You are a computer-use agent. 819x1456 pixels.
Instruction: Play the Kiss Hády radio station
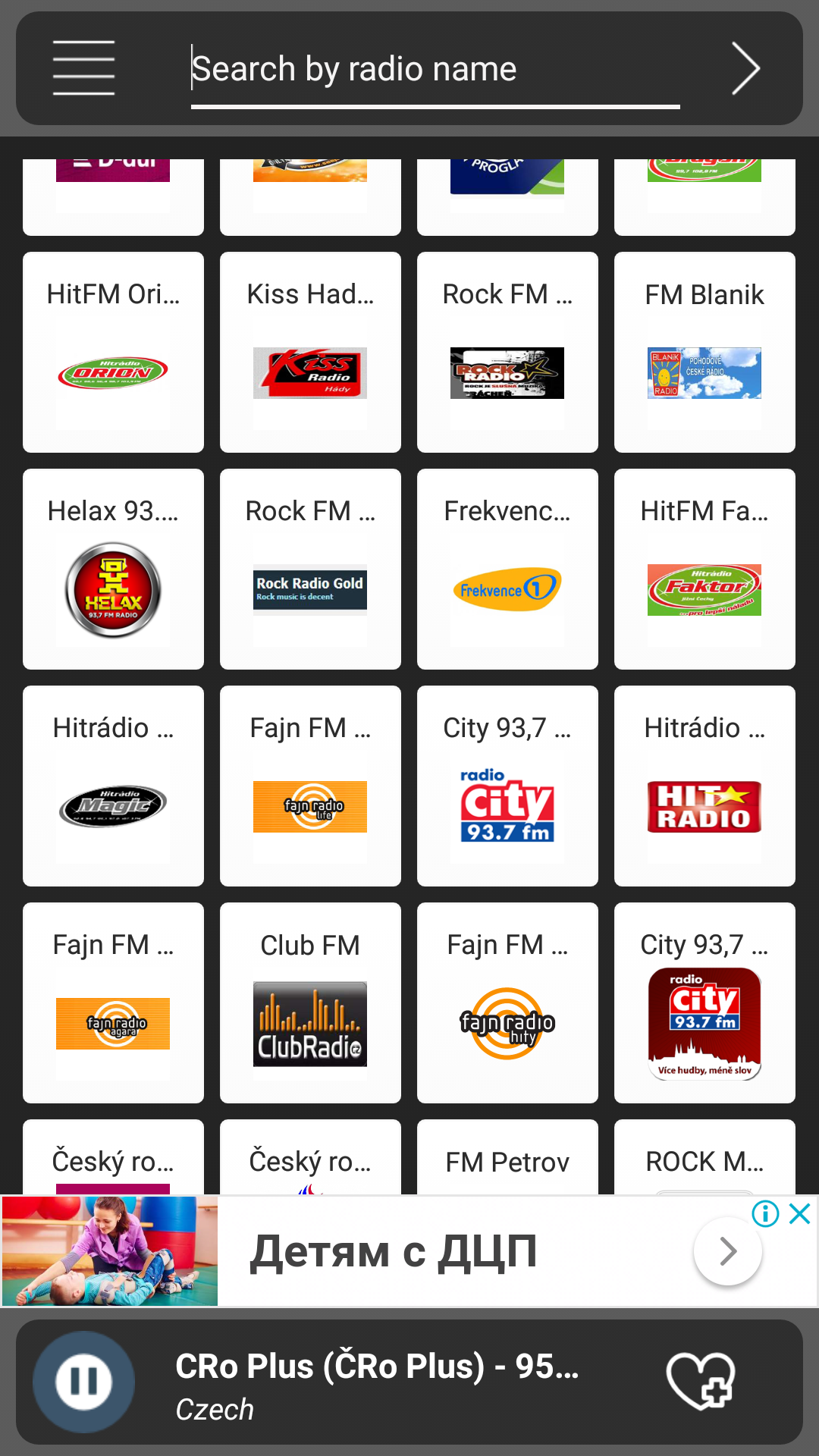pos(310,352)
